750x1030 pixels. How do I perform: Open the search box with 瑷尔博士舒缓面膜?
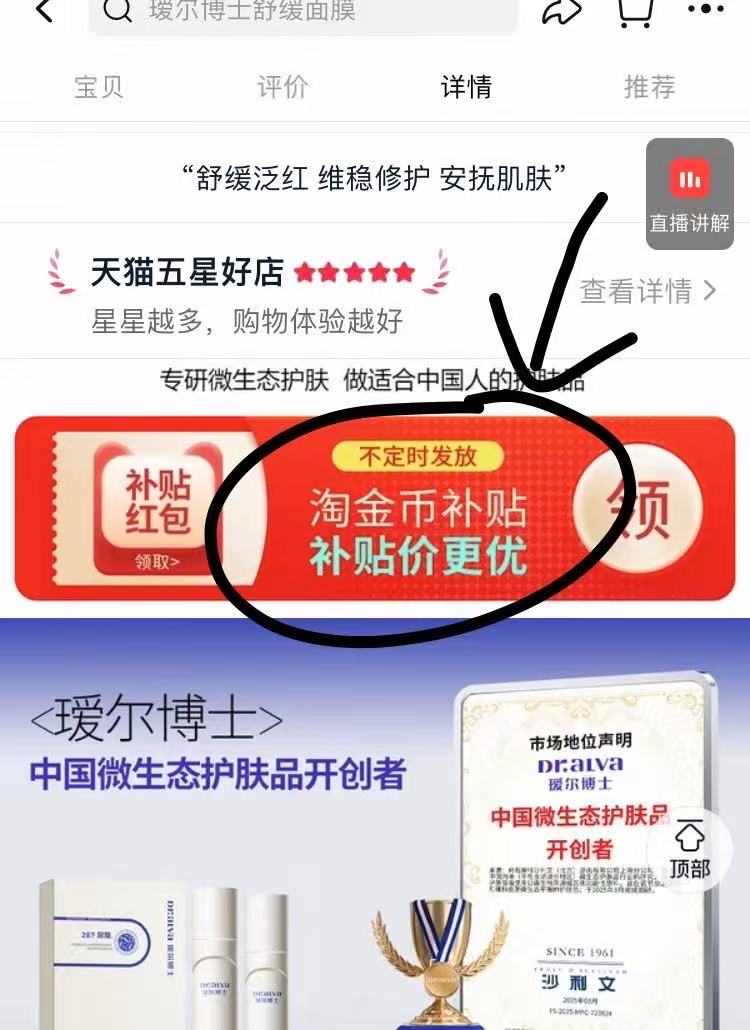point(302,14)
